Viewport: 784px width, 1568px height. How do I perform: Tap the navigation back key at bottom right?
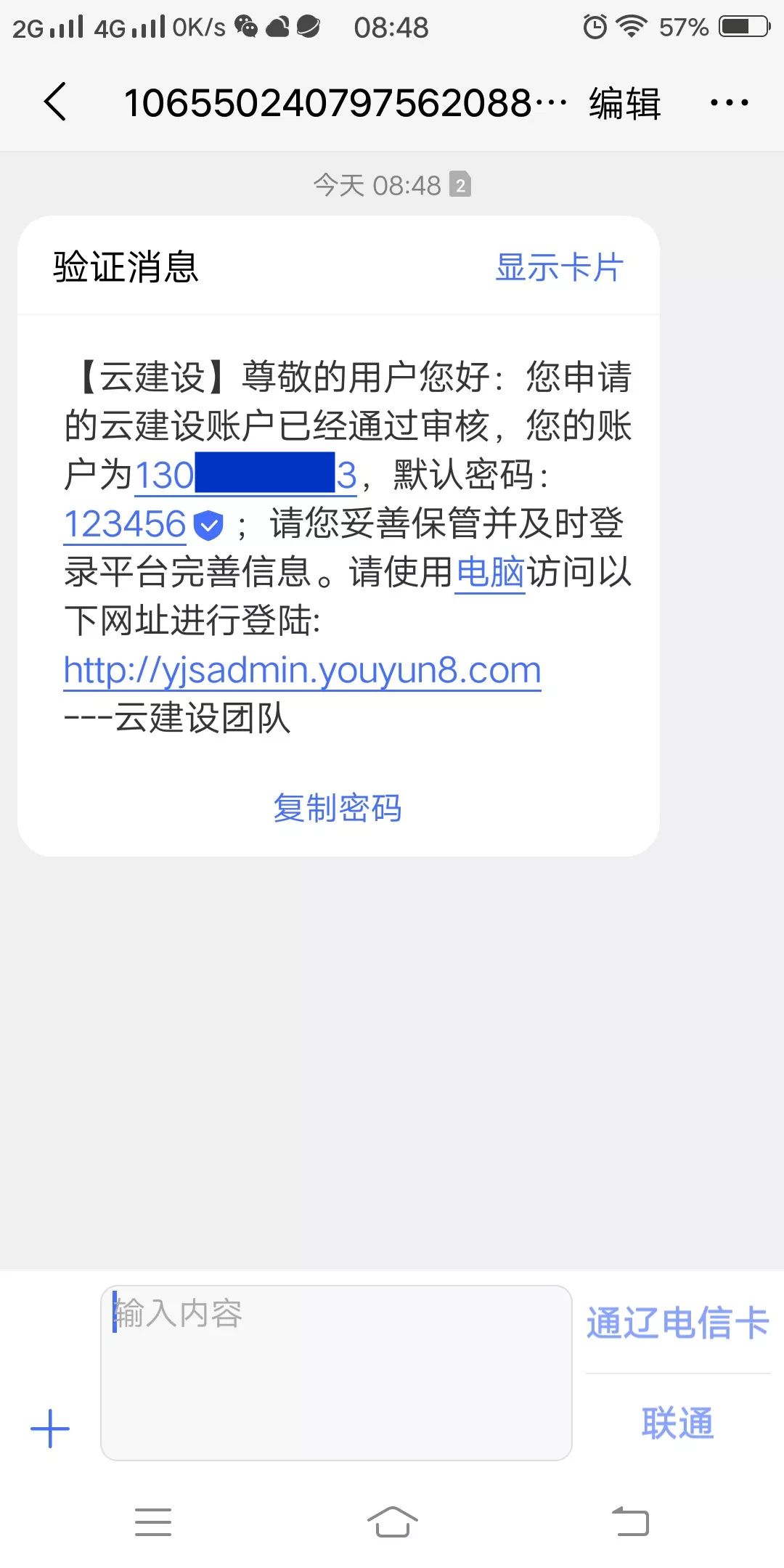click(x=631, y=1521)
